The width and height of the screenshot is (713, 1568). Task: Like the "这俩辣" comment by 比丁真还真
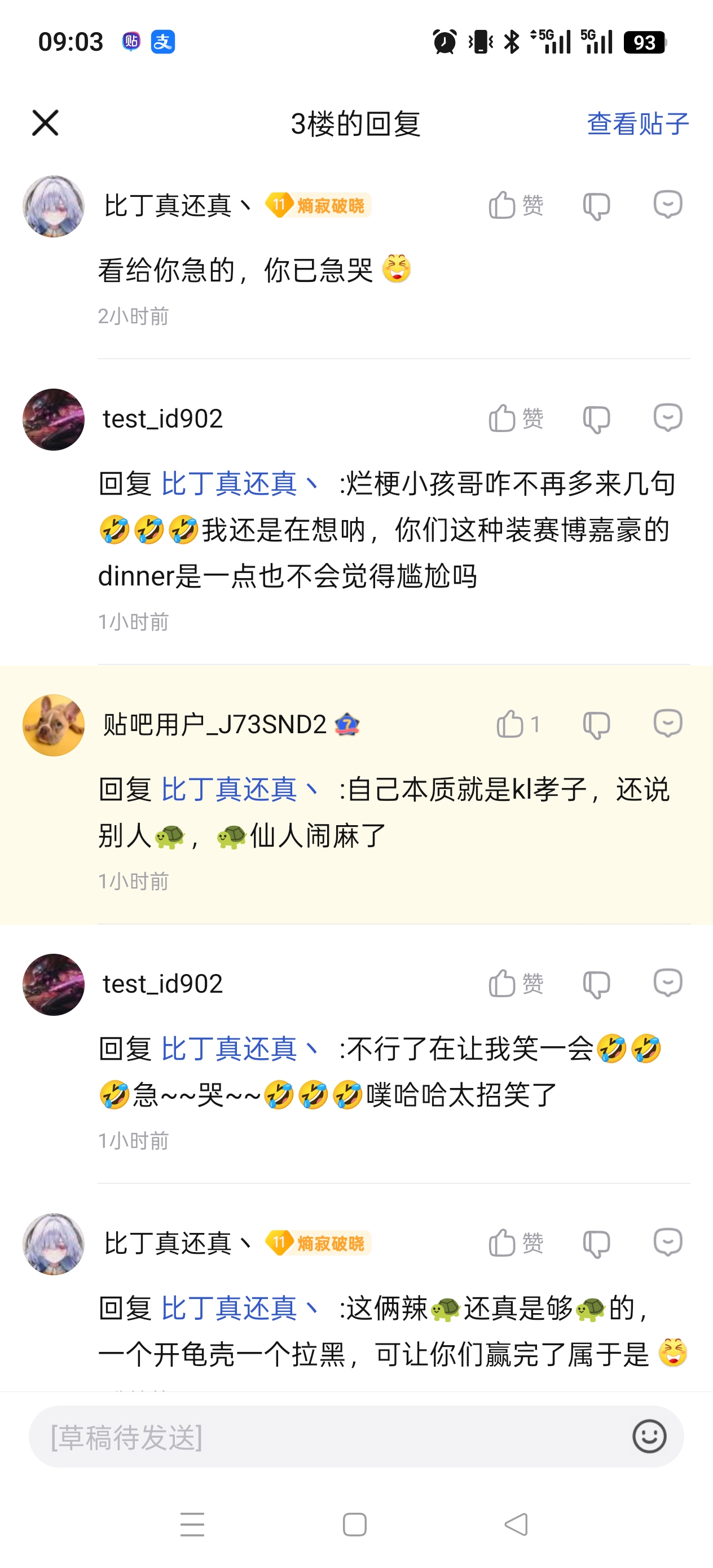tap(515, 1243)
